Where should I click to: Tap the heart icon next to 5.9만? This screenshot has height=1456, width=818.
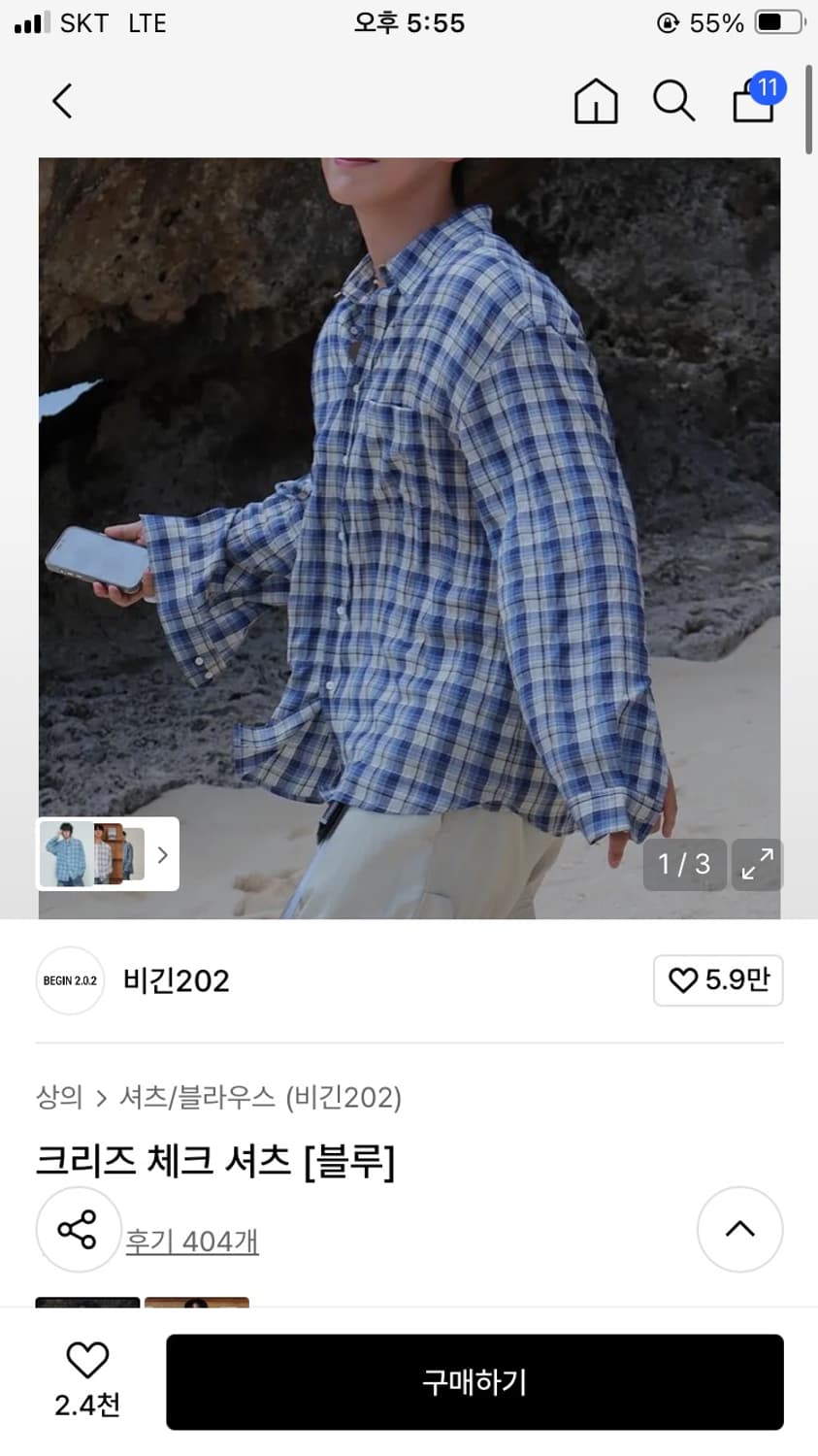pyautogui.click(x=685, y=980)
